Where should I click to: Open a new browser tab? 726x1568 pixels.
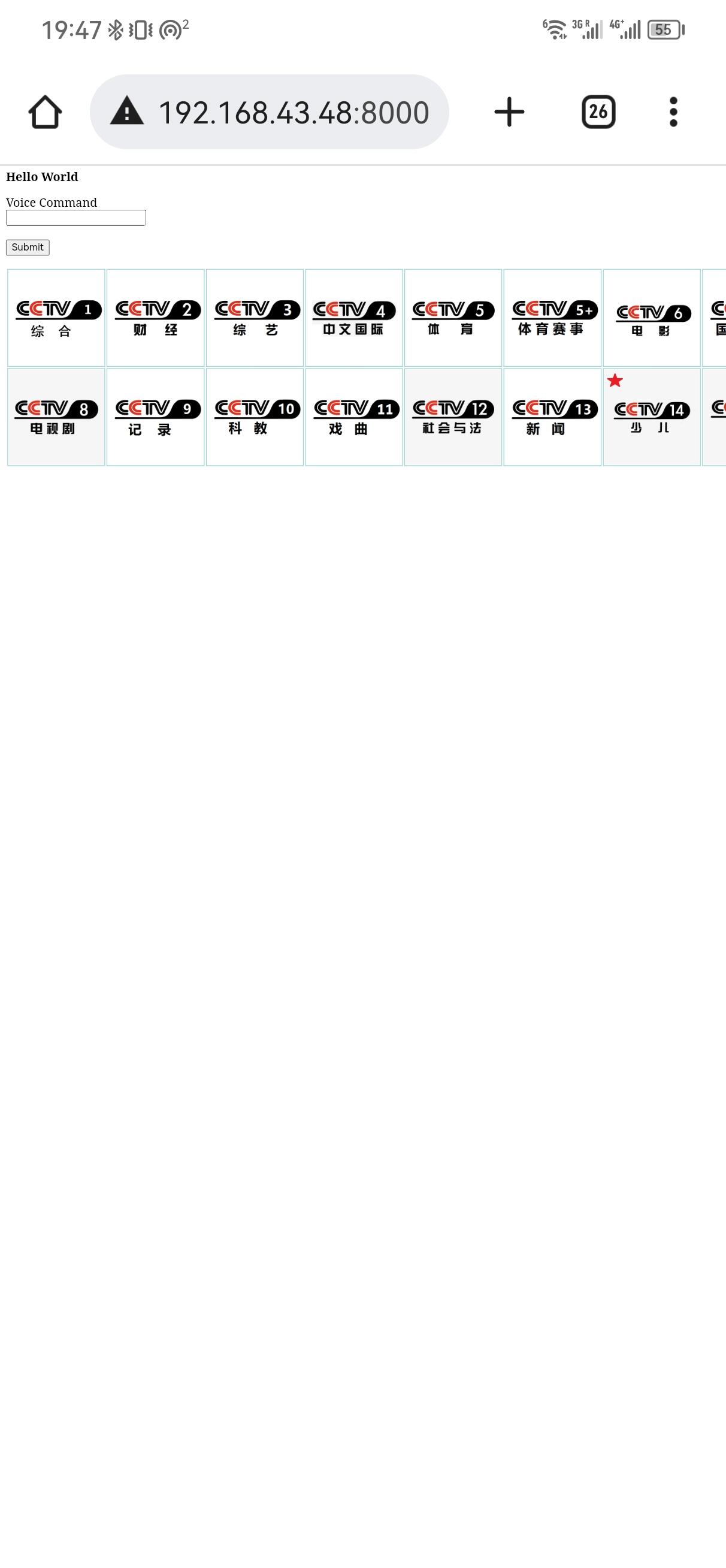point(509,112)
